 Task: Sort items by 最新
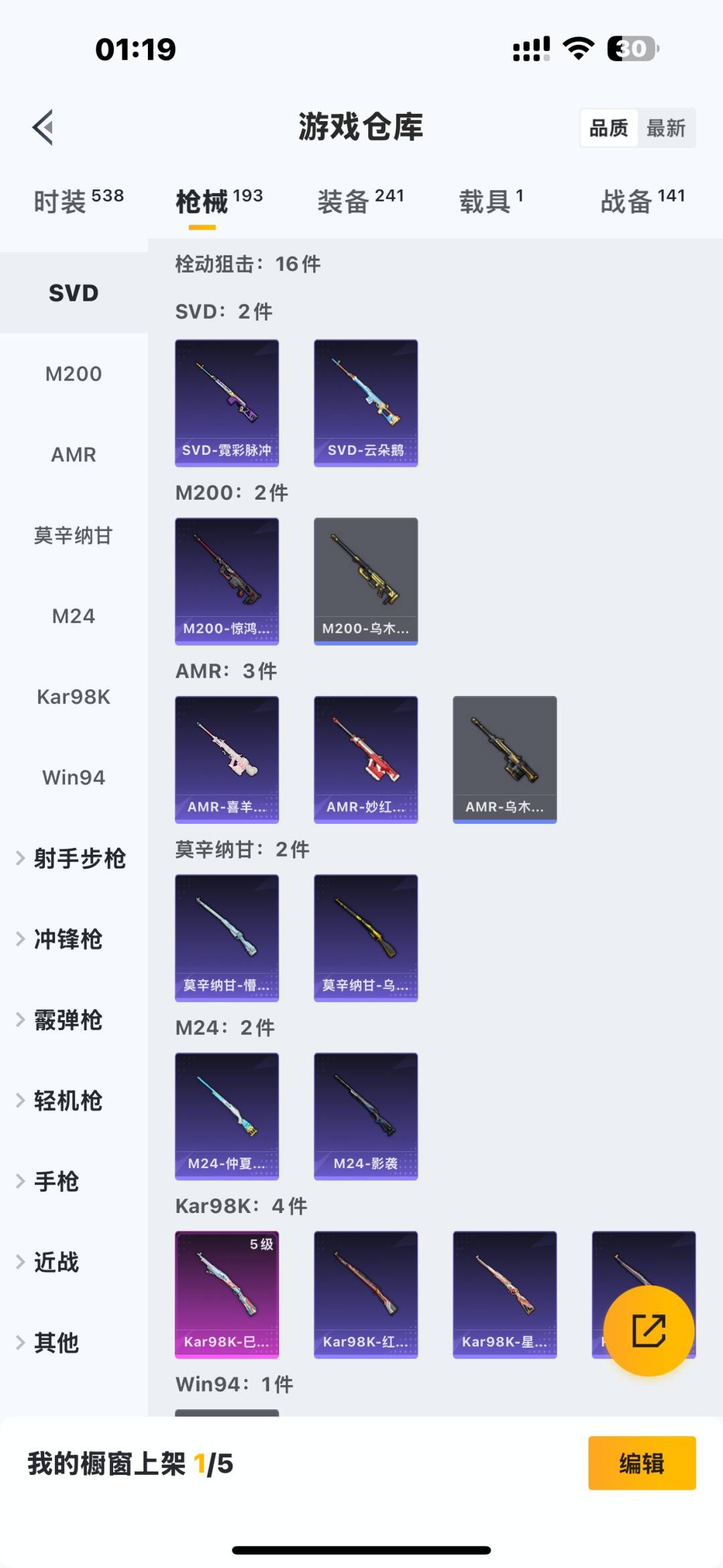667,127
